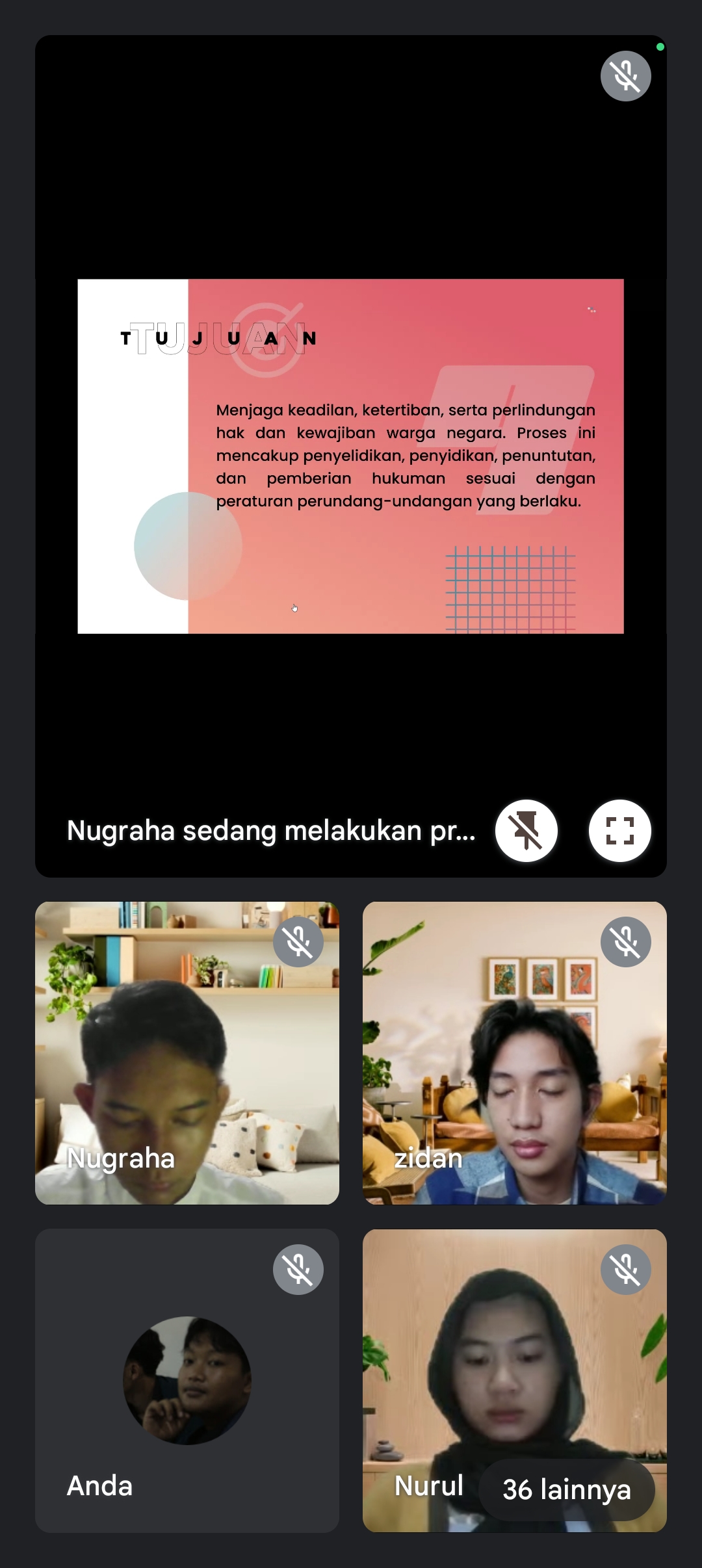This screenshot has width=702, height=1568.
Task: Show the 36 lainnya participants
Action: tap(566, 1489)
